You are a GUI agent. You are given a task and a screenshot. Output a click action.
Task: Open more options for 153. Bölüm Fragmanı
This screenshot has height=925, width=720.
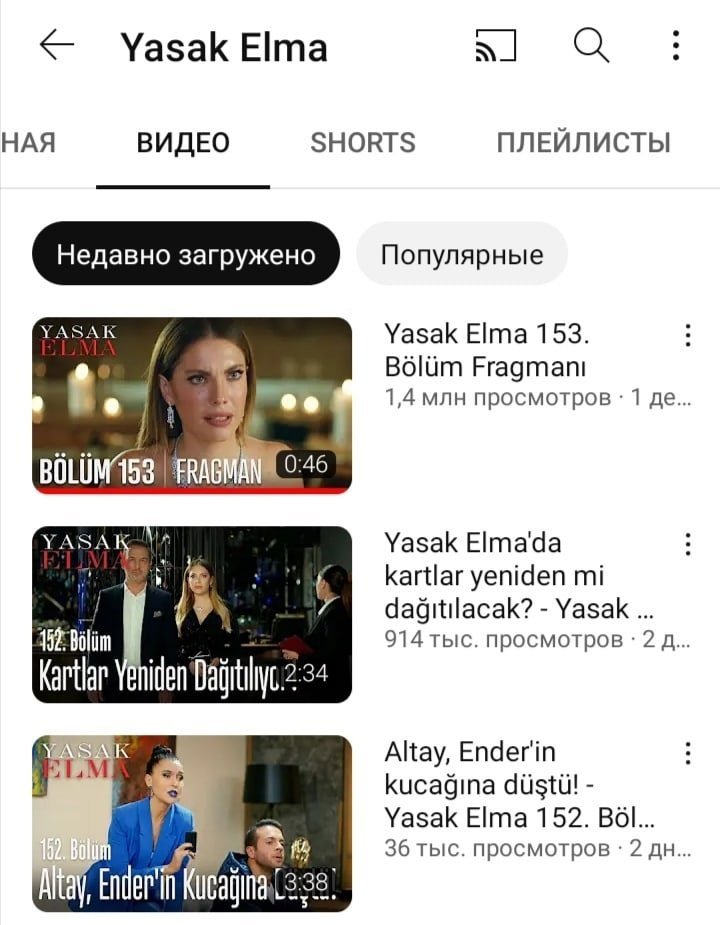point(687,336)
